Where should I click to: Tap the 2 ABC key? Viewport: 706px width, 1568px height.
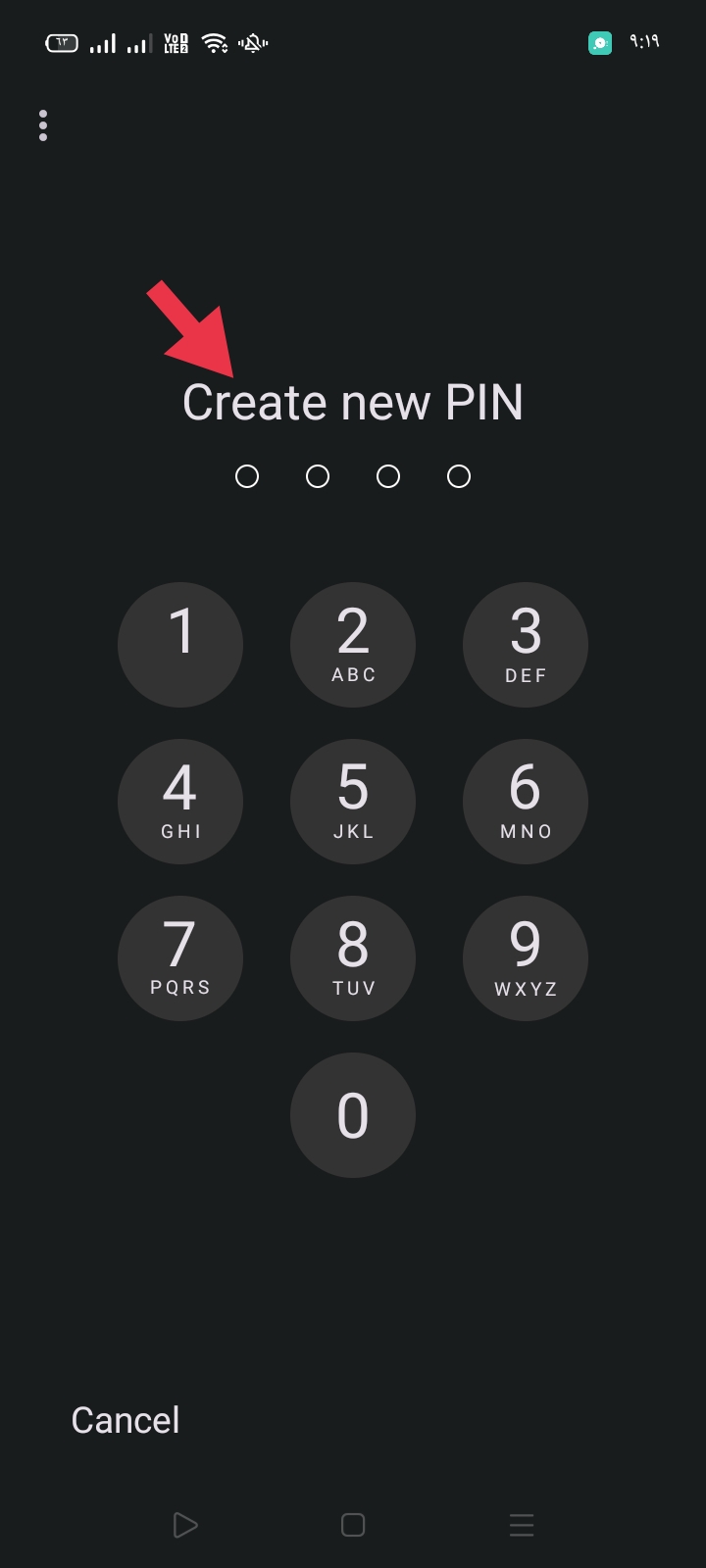pos(353,645)
